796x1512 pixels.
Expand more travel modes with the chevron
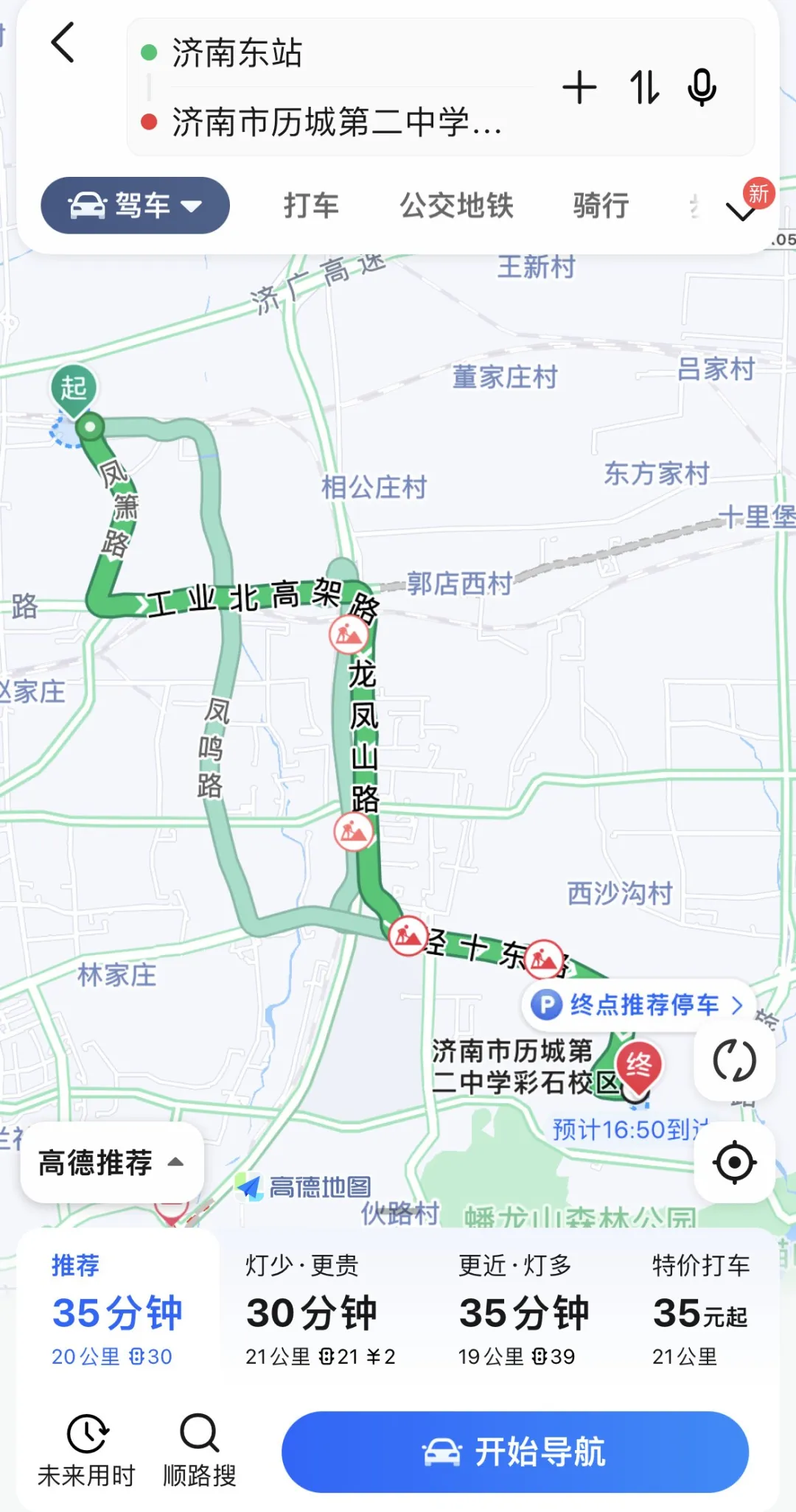(741, 211)
